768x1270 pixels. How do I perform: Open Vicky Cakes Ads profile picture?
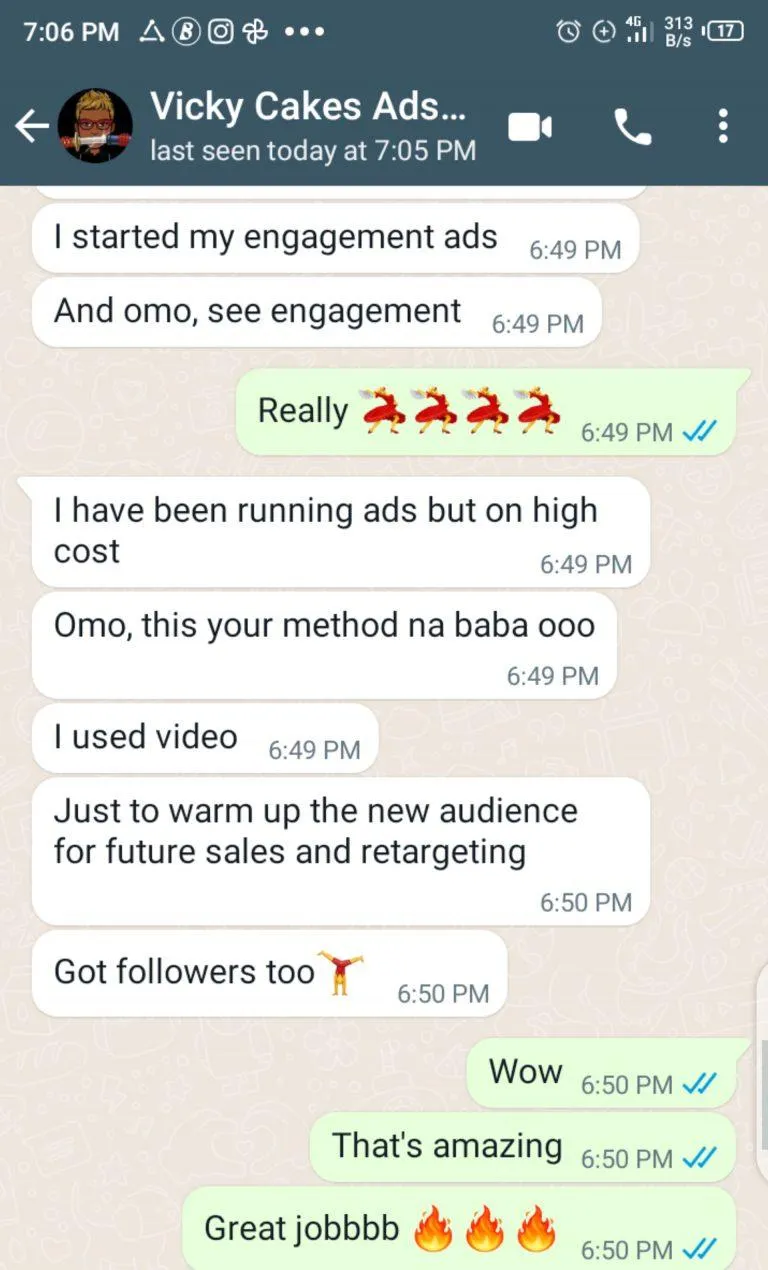click(95, 127)
